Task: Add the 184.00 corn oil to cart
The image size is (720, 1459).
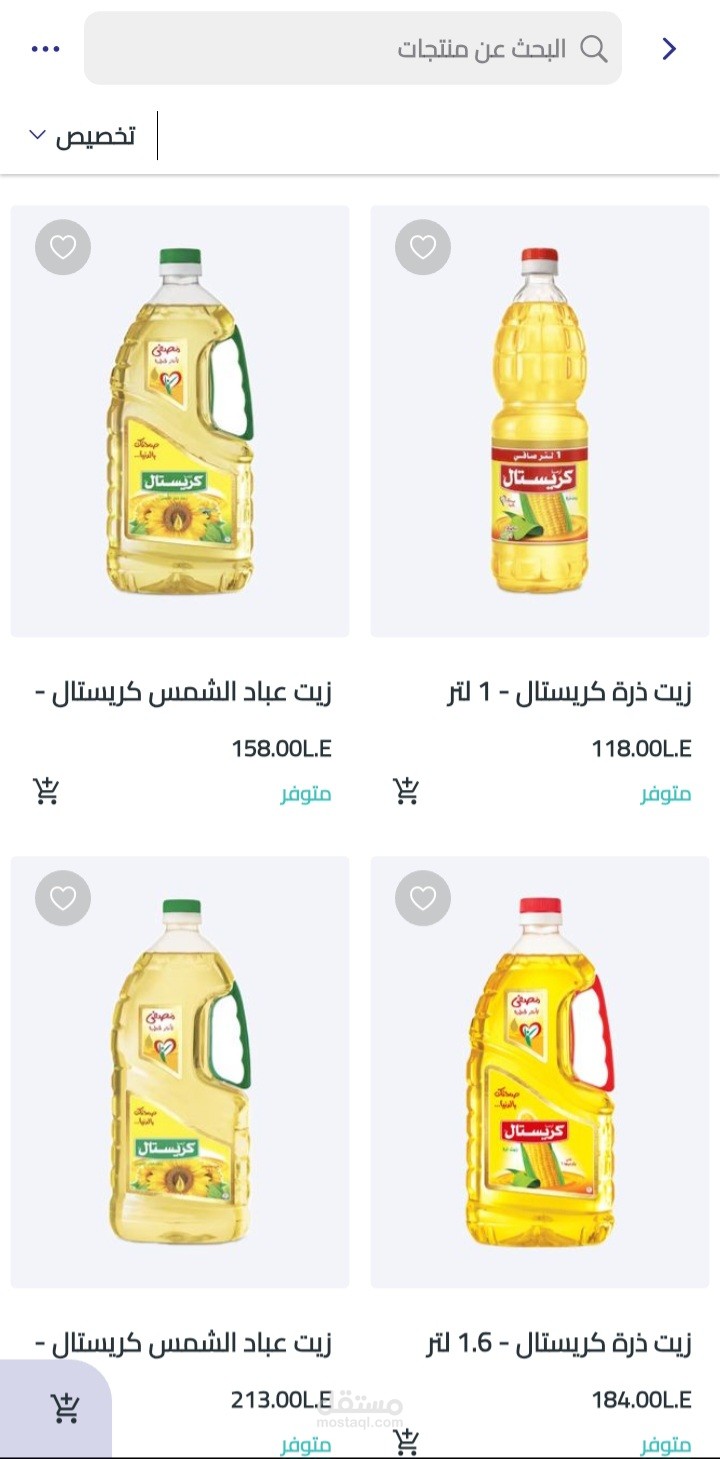Action: [x=406, y=1441]
